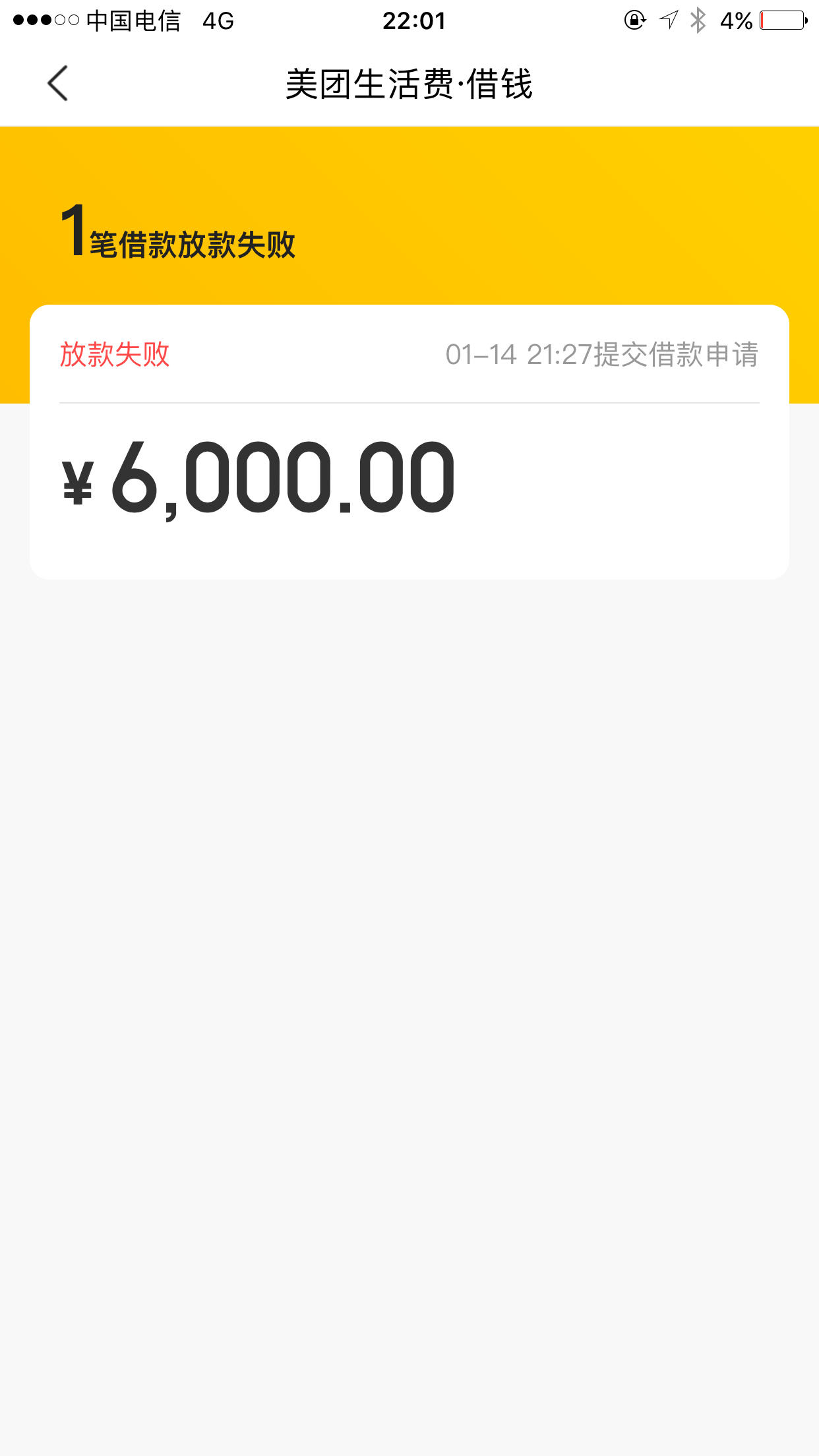Select the 中国电信 carrier label
The image size is (819, 1456).
[132, 21]
